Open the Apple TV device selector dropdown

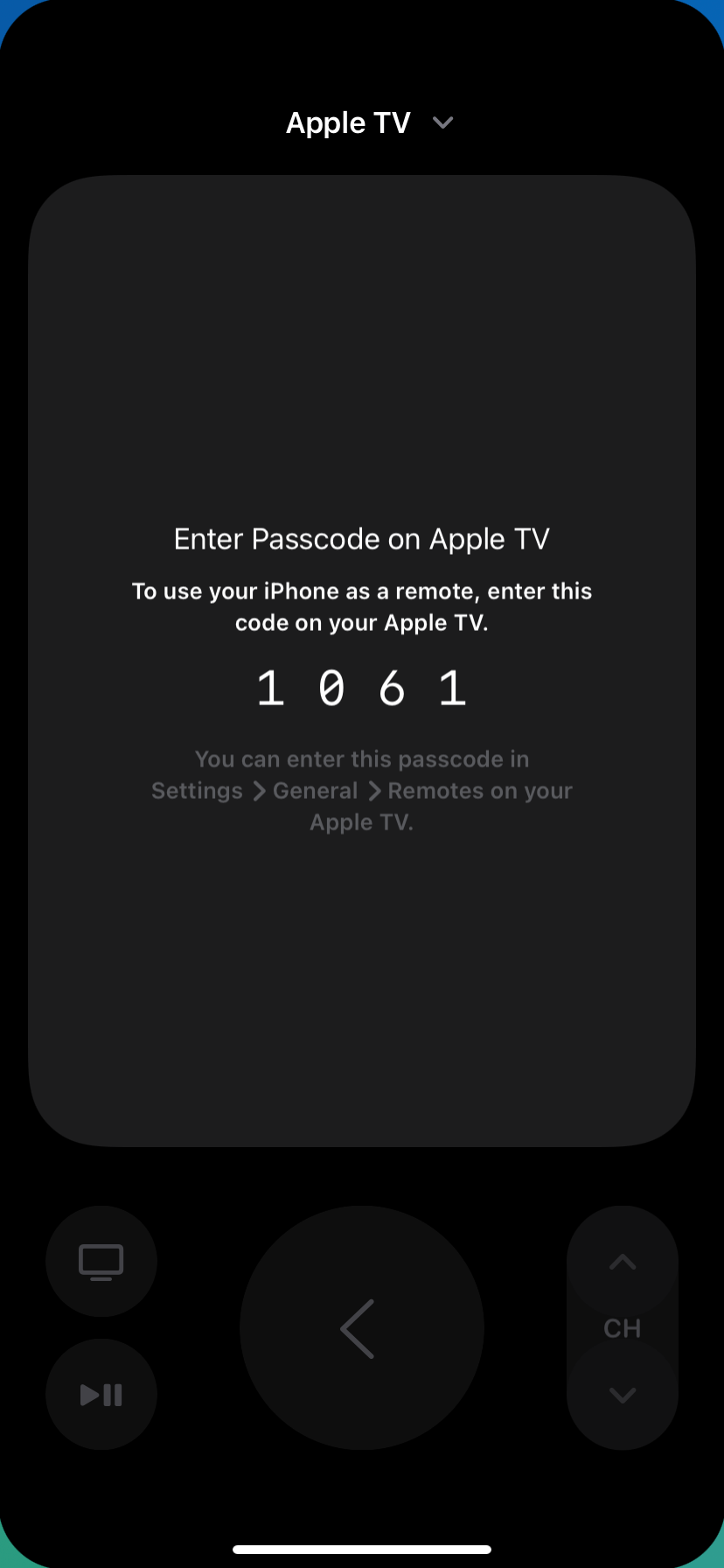[x=442, y=122]
